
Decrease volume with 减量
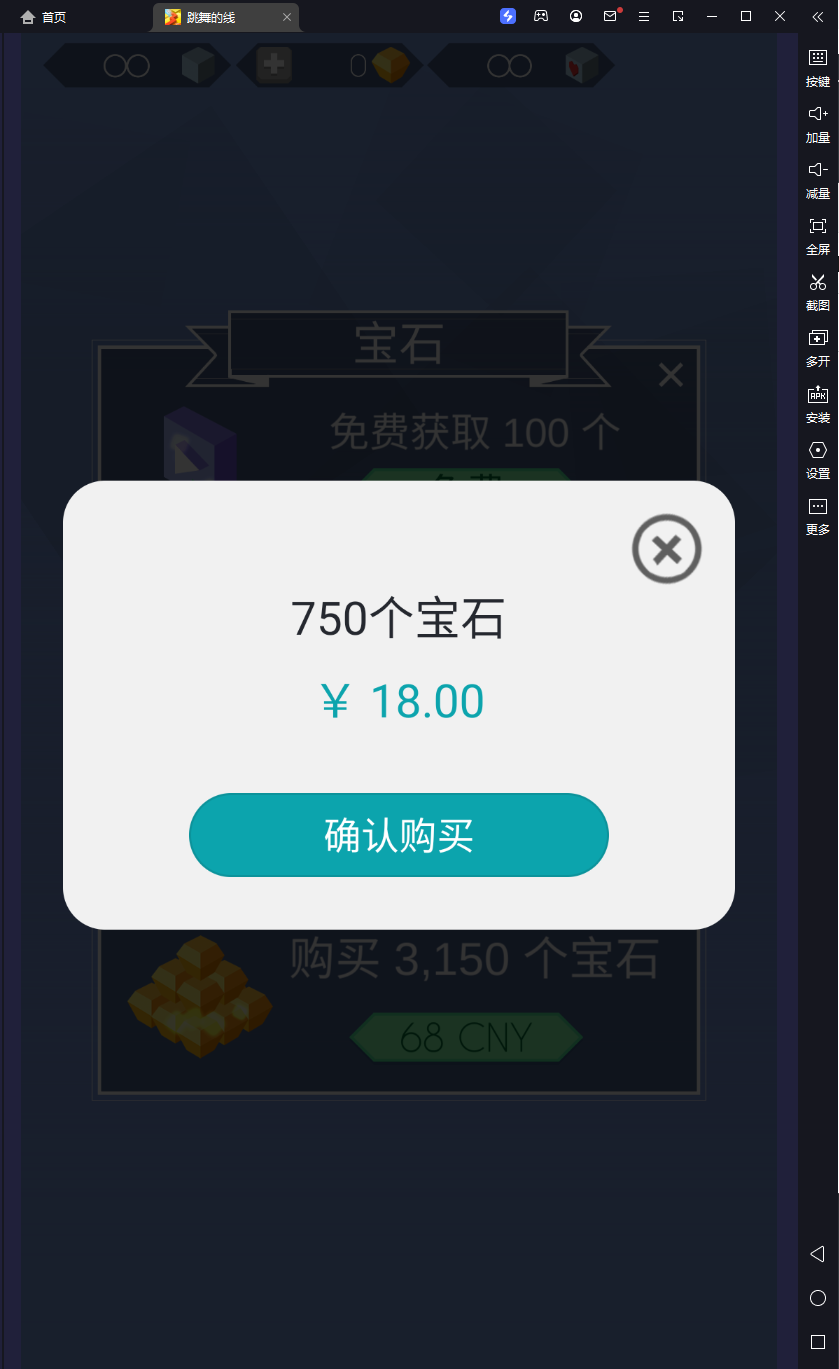(817, 179)
